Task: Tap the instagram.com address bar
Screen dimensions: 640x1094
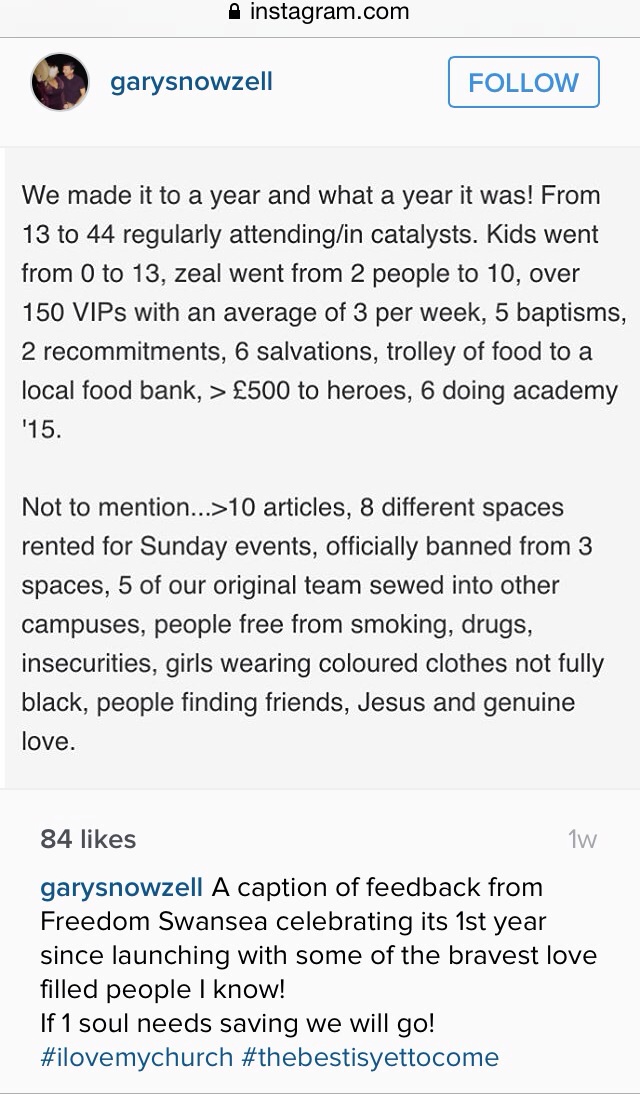Action: (320, 12)
